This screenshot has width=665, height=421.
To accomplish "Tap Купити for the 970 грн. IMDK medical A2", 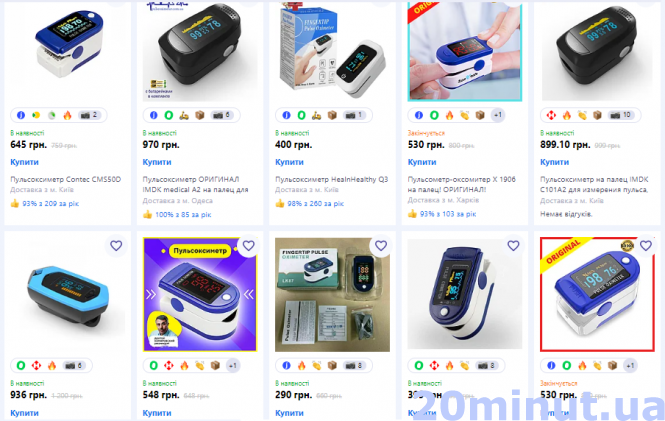I will [157, 161].
